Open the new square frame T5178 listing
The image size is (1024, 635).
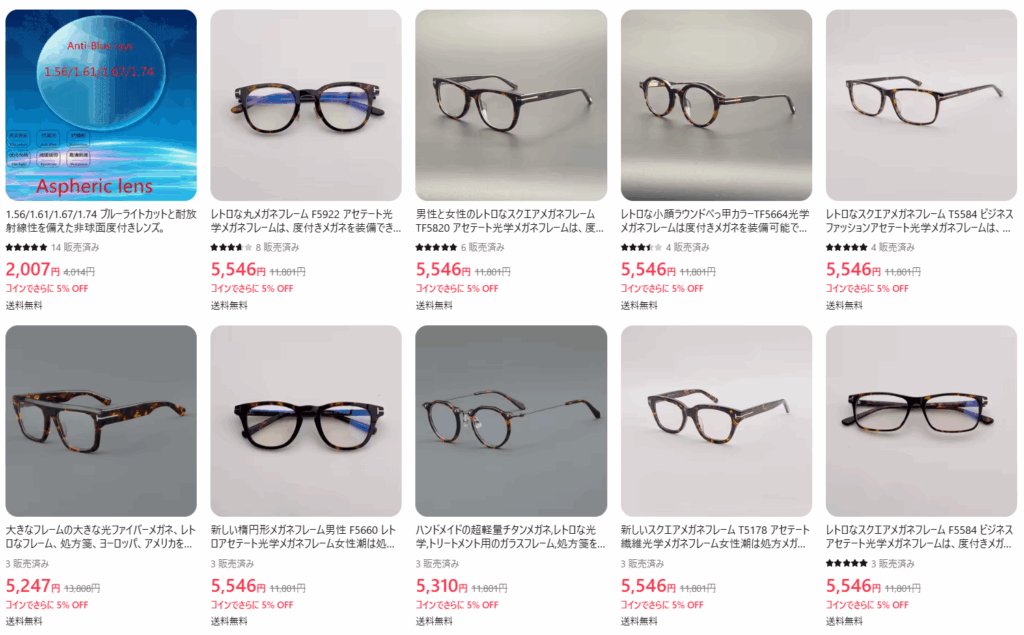[716, 420]
